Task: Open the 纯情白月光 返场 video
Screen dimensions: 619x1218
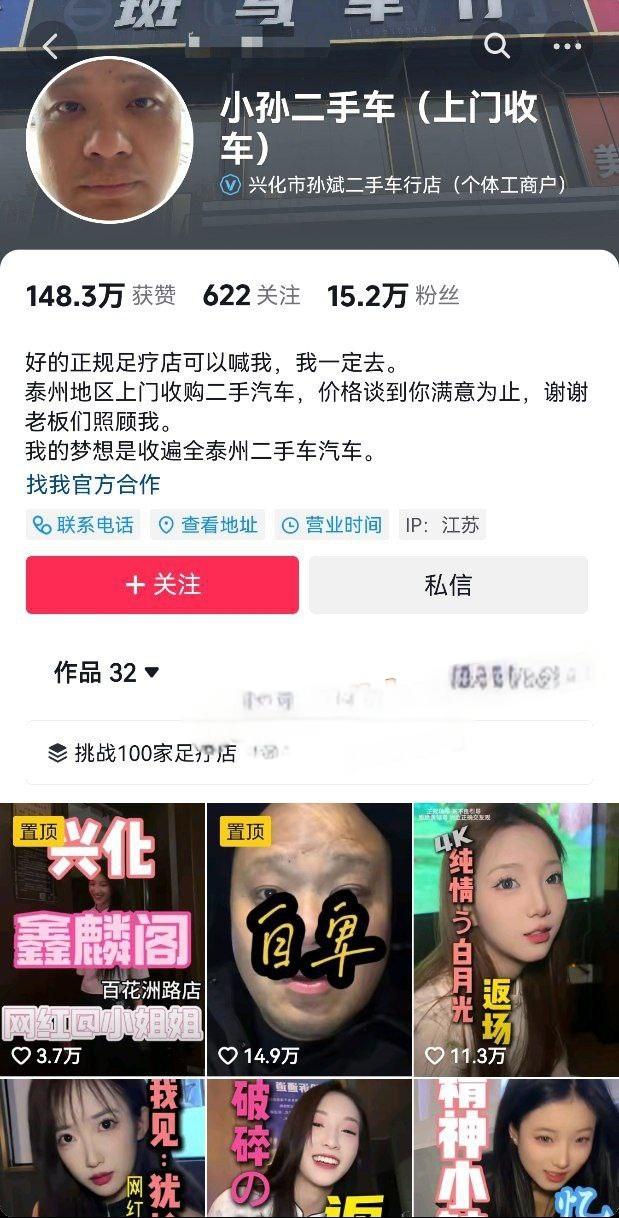Action: pos(516,940)
